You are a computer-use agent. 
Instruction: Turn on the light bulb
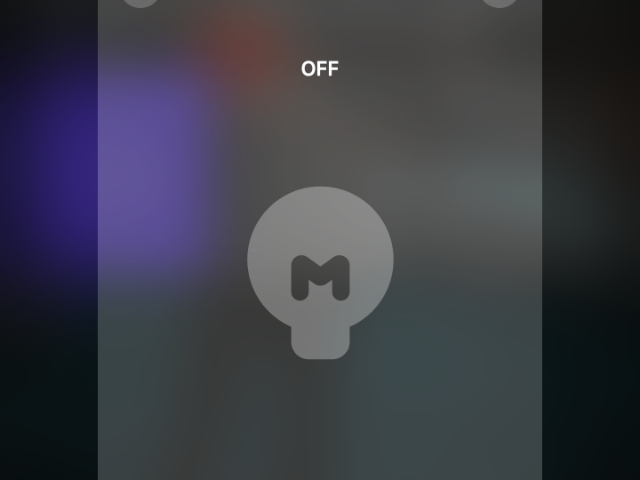320,268
